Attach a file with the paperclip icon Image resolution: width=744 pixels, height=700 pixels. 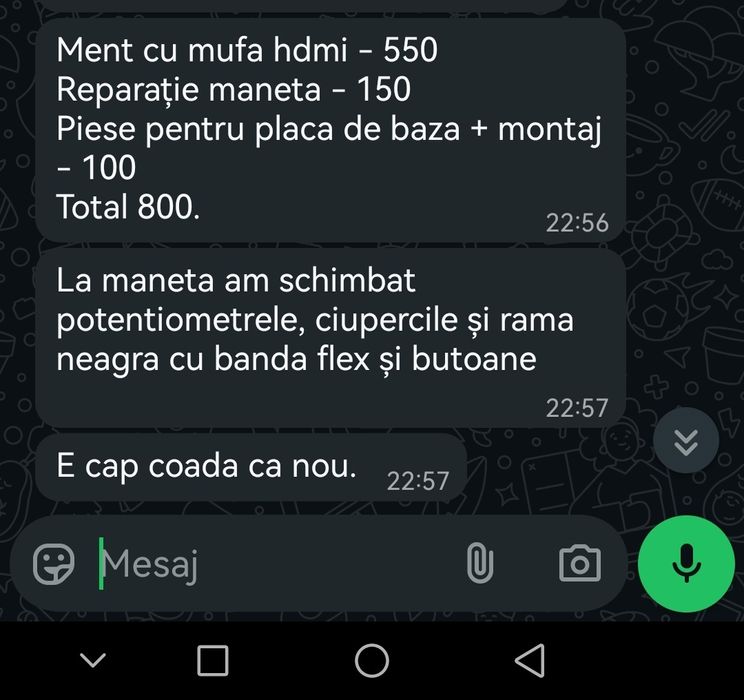click(x=480, y=565)
